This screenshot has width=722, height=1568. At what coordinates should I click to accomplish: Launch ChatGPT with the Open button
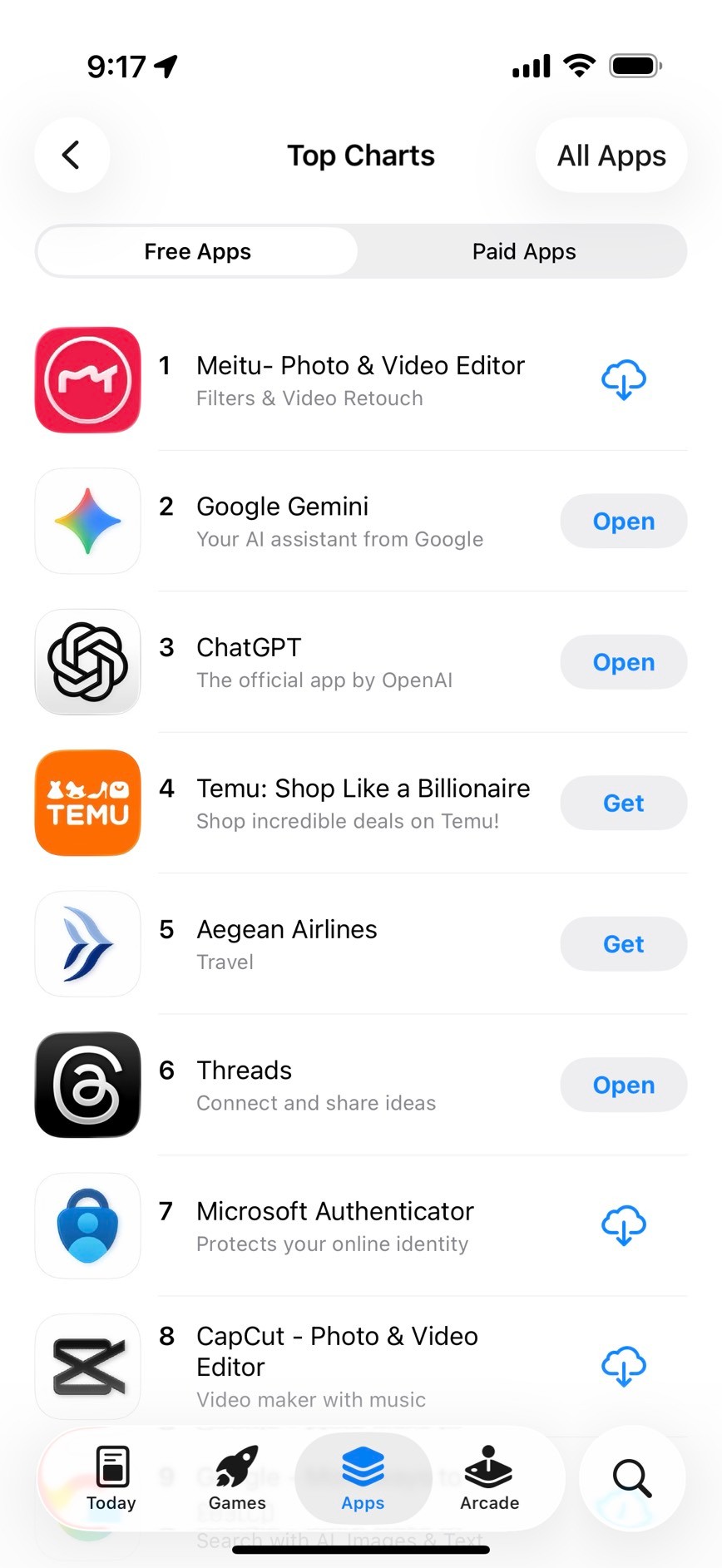(623, 662)
